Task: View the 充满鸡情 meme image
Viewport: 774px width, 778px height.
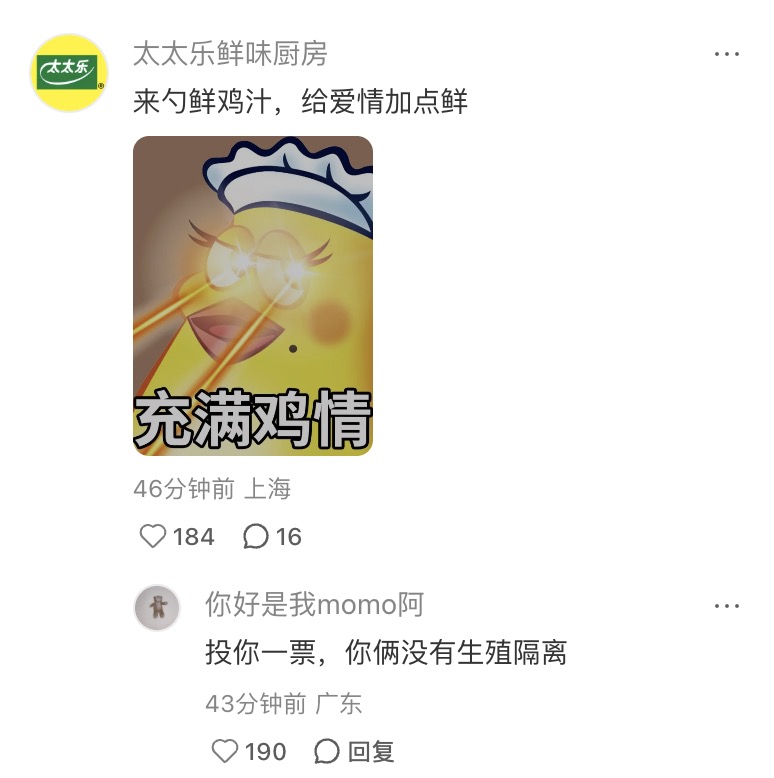Action: [x=253, y=296]
